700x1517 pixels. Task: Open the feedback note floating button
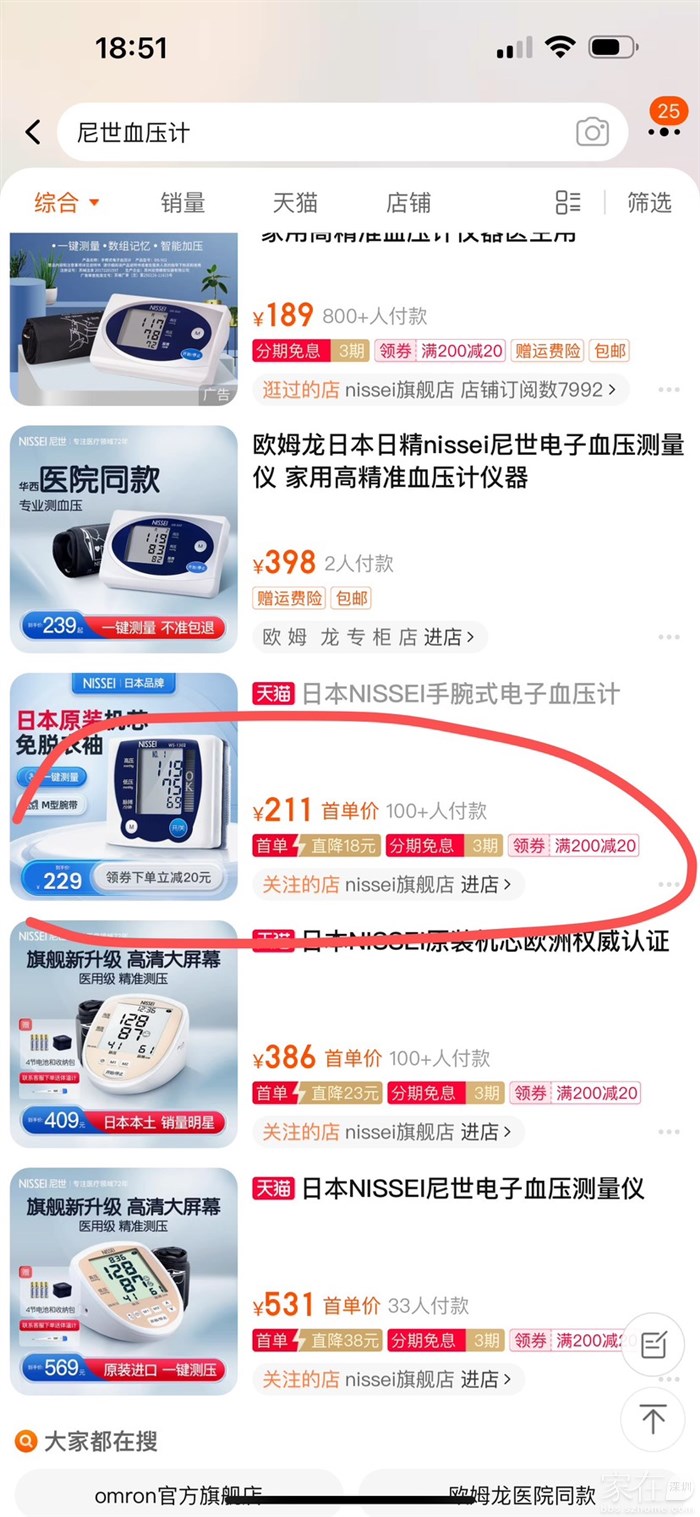tap(653, 1345)
